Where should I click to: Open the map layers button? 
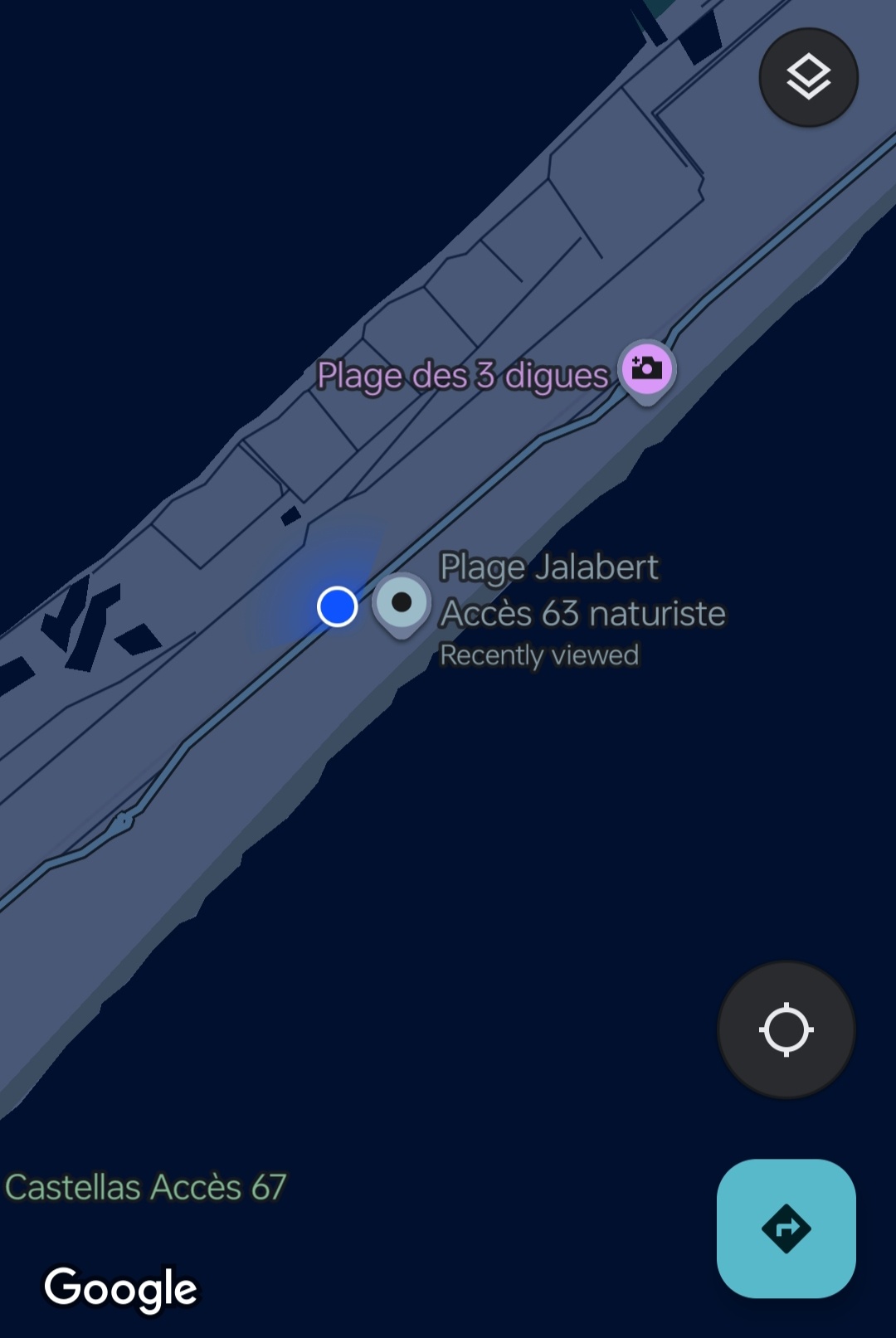click(808, 77)
